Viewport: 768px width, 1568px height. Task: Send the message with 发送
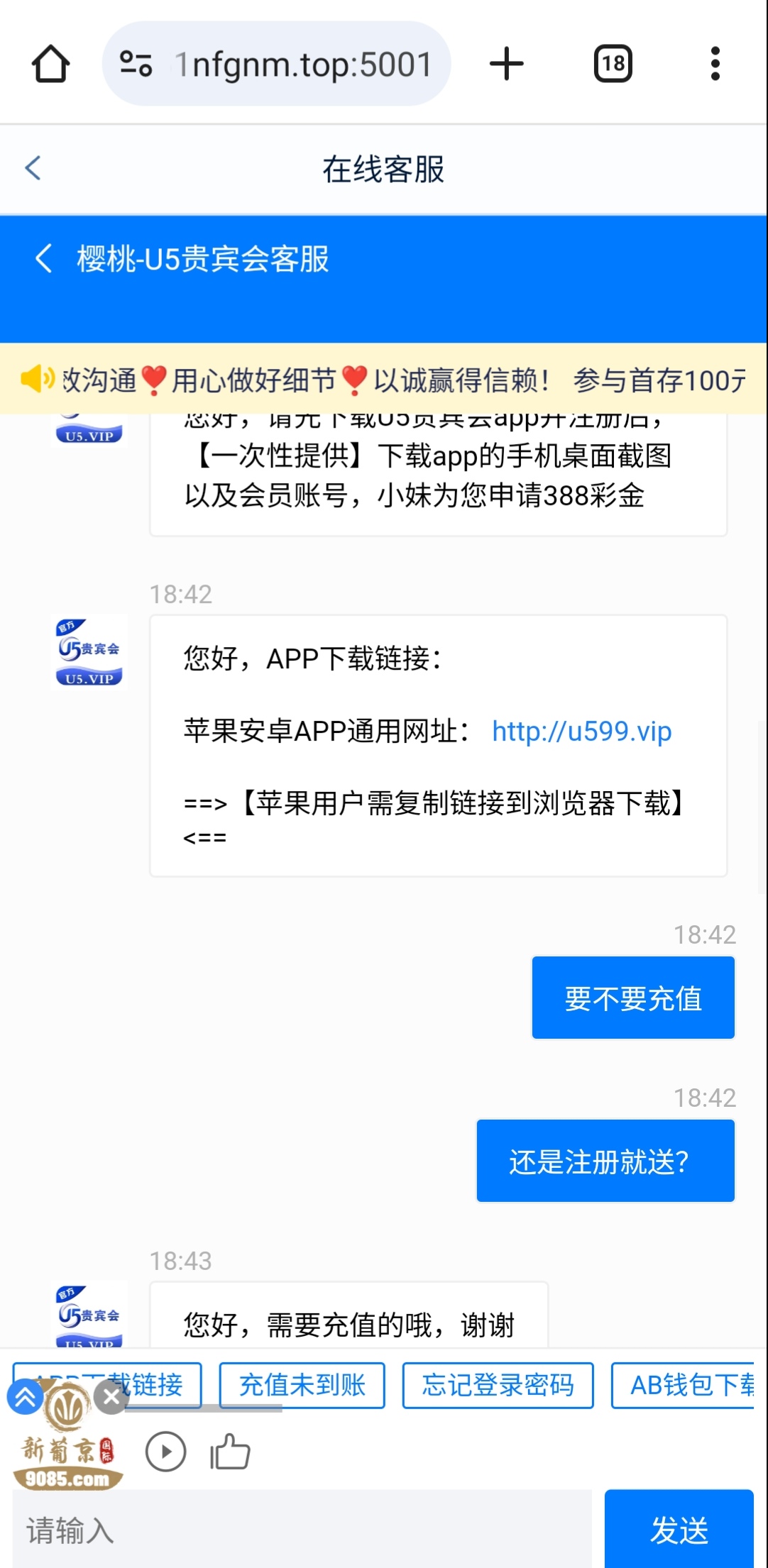679,1530
